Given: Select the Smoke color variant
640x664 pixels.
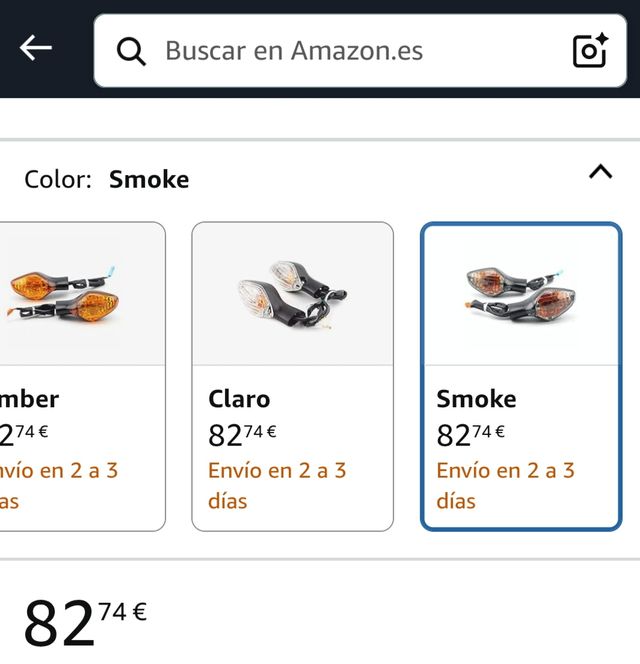Looking at the screenshot, I should pyautogui.click(x=521, y=375).
